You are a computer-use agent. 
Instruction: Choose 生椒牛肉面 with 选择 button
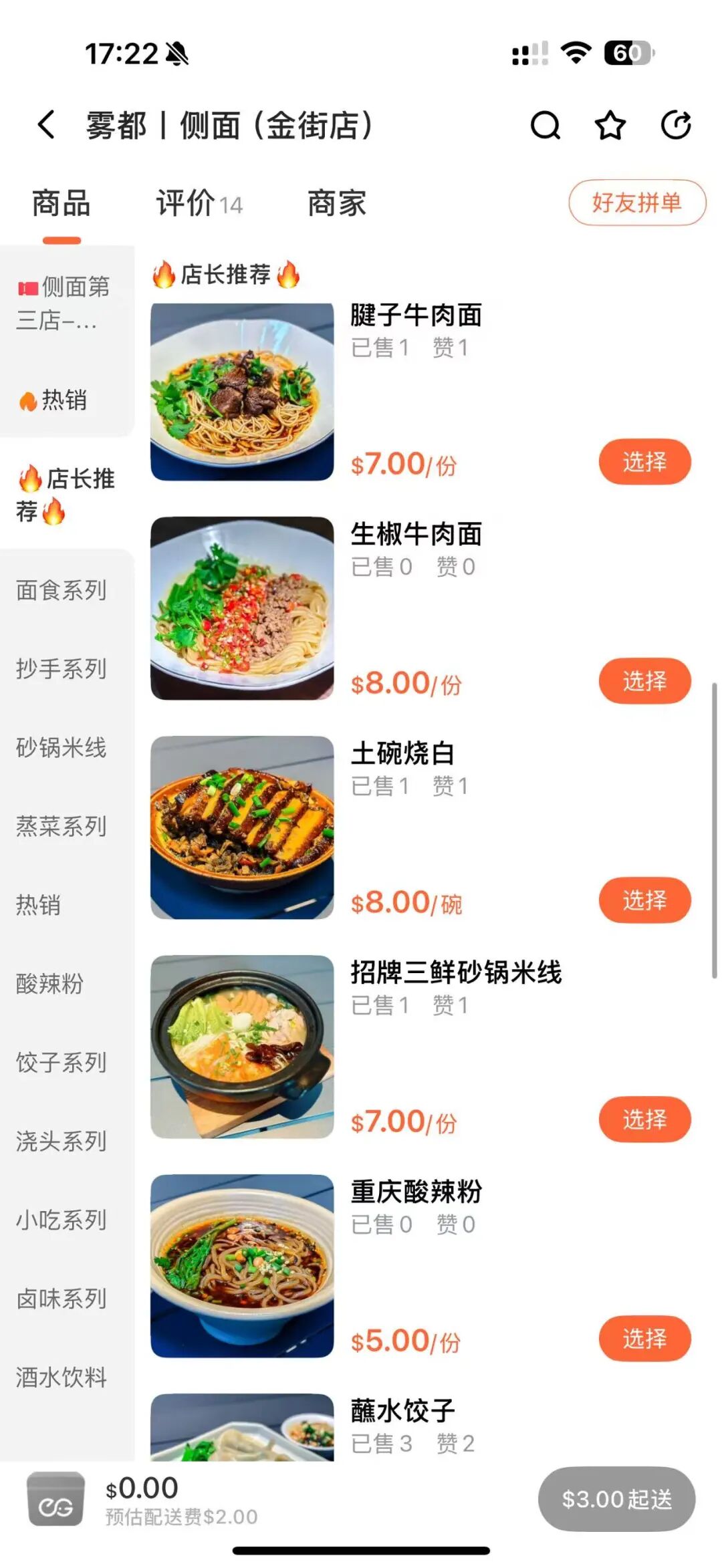644,681
